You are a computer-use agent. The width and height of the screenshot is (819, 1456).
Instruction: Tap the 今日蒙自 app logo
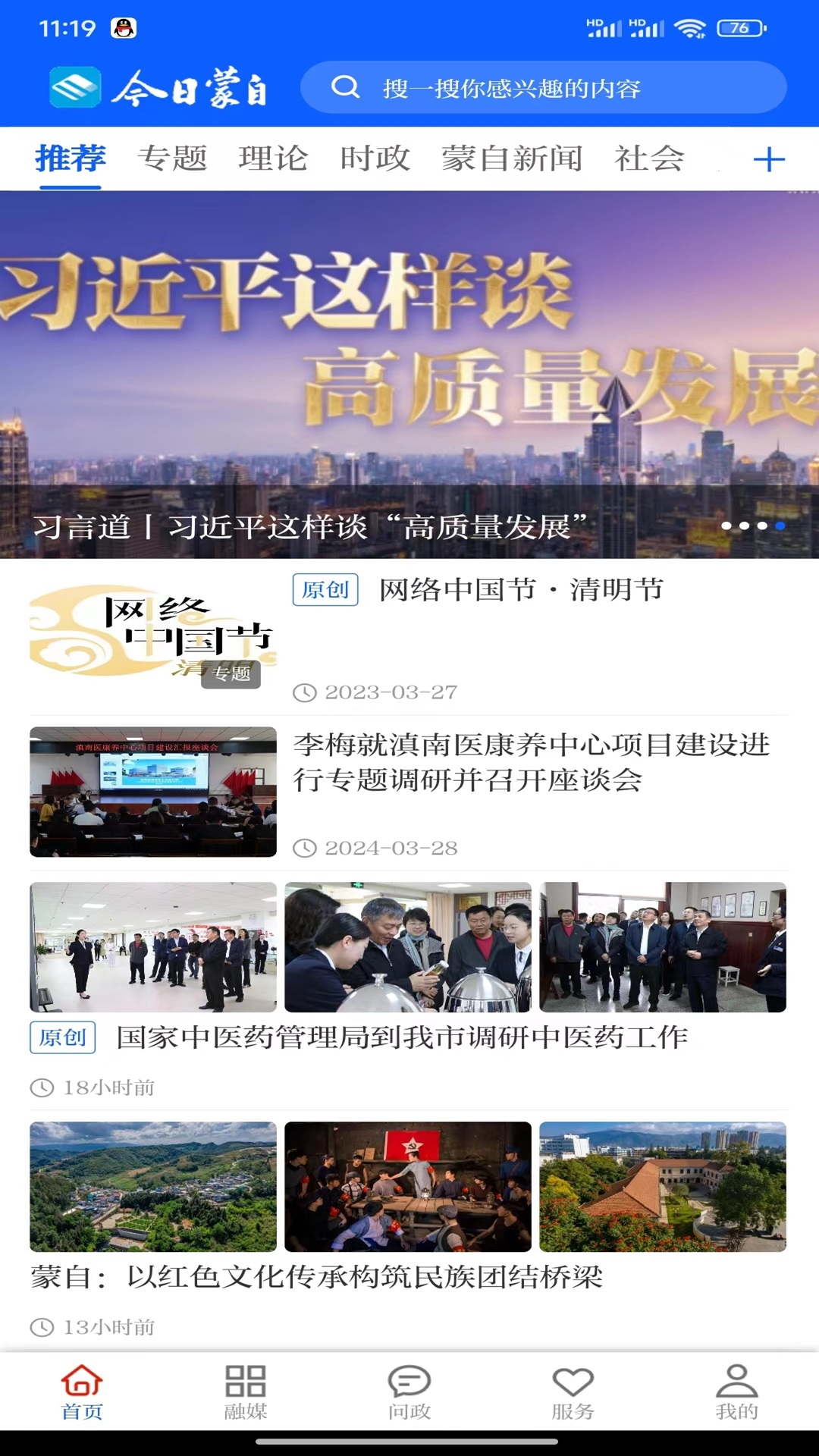pyautogui.click(x=163, y=89)
